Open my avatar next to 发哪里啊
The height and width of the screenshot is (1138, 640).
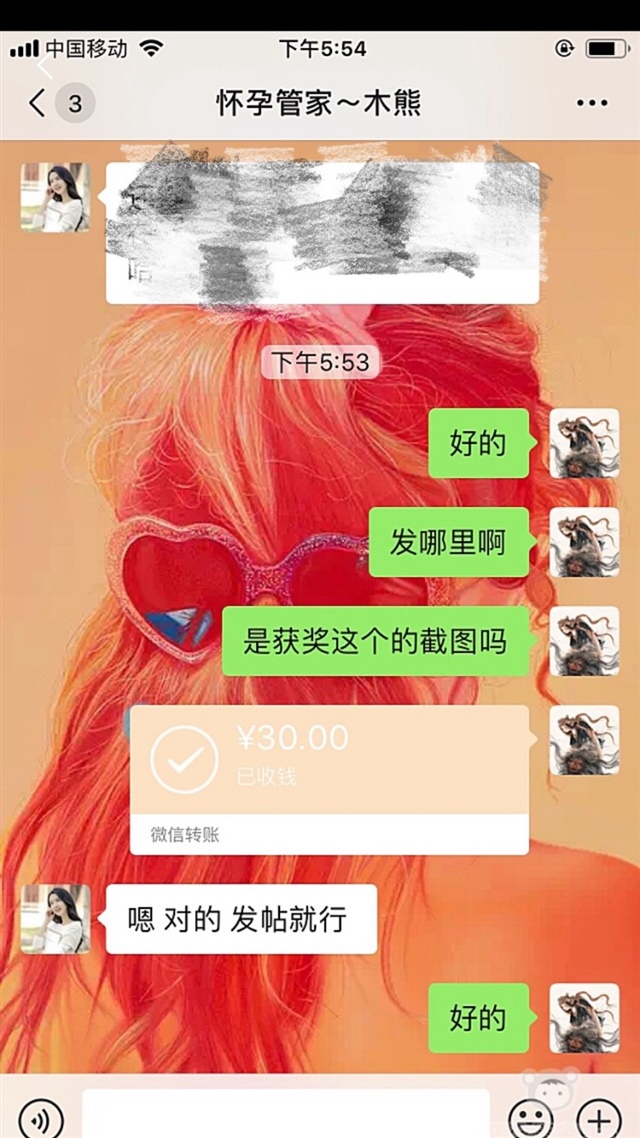point(584,542)
